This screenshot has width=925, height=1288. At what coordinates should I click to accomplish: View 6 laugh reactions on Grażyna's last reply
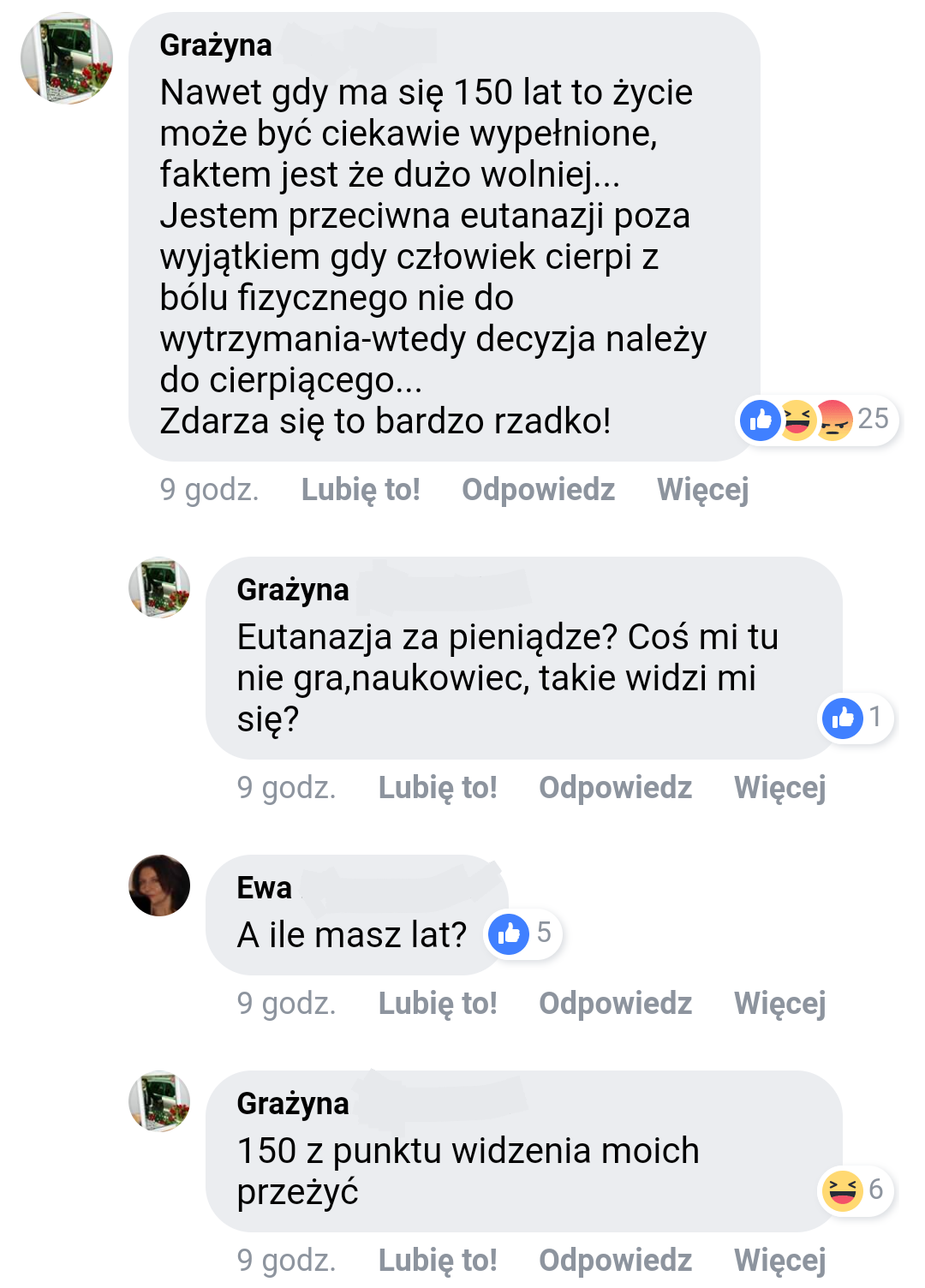tap(855, 1190)
